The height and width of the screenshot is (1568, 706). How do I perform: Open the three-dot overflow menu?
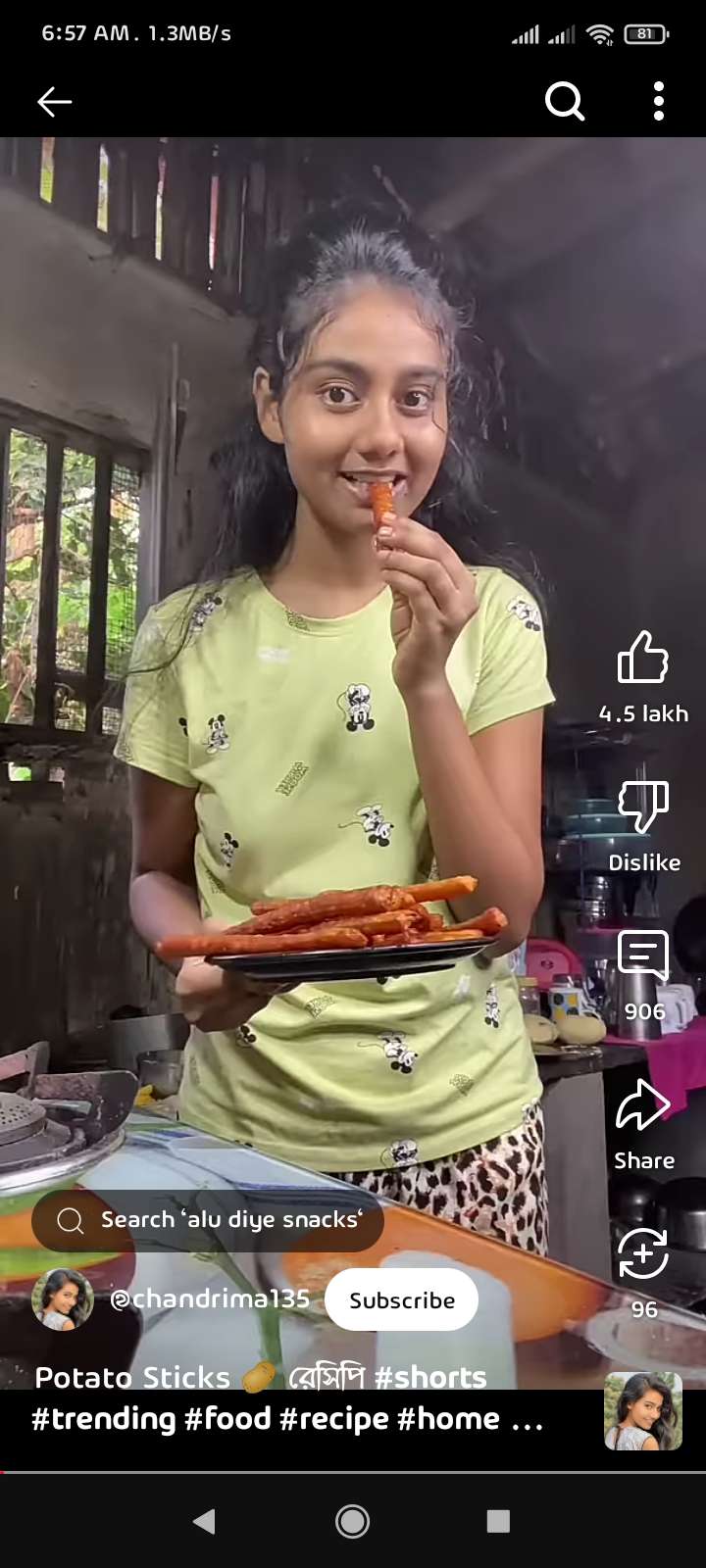pos(659,101)
